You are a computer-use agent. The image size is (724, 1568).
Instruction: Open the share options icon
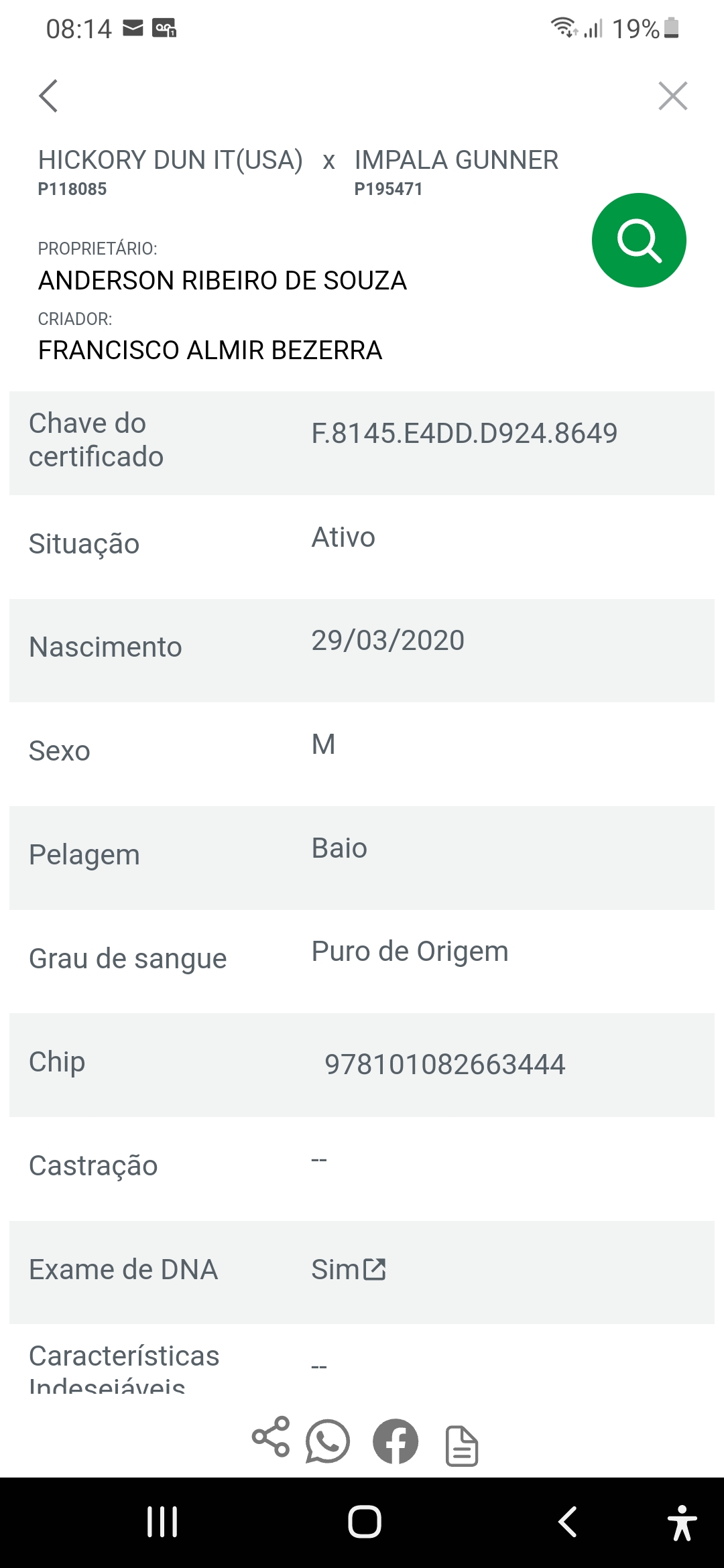[271, 1437]
